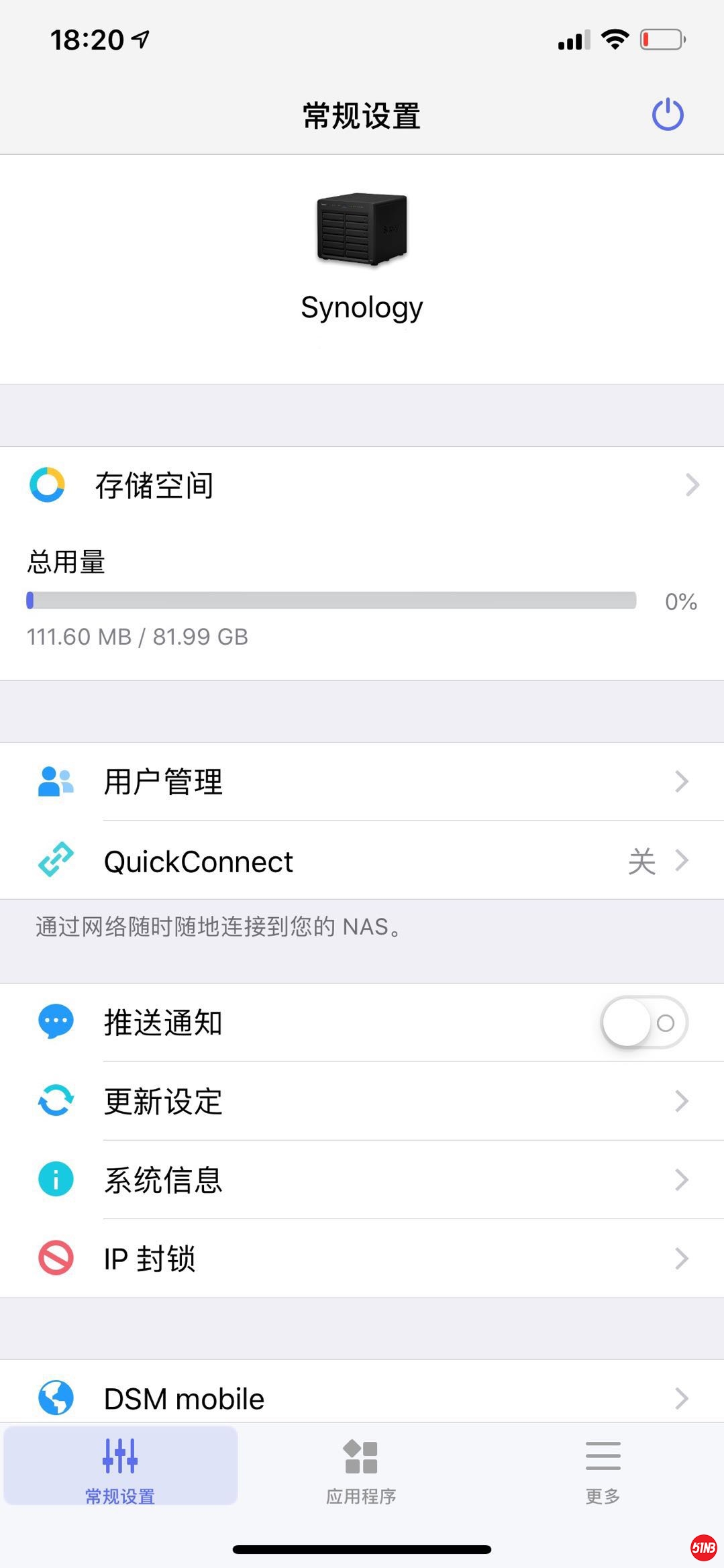Switch to 应用程序 tab
The width and height of the screenshot is (724, 1568).
(x=361, y=1471)
